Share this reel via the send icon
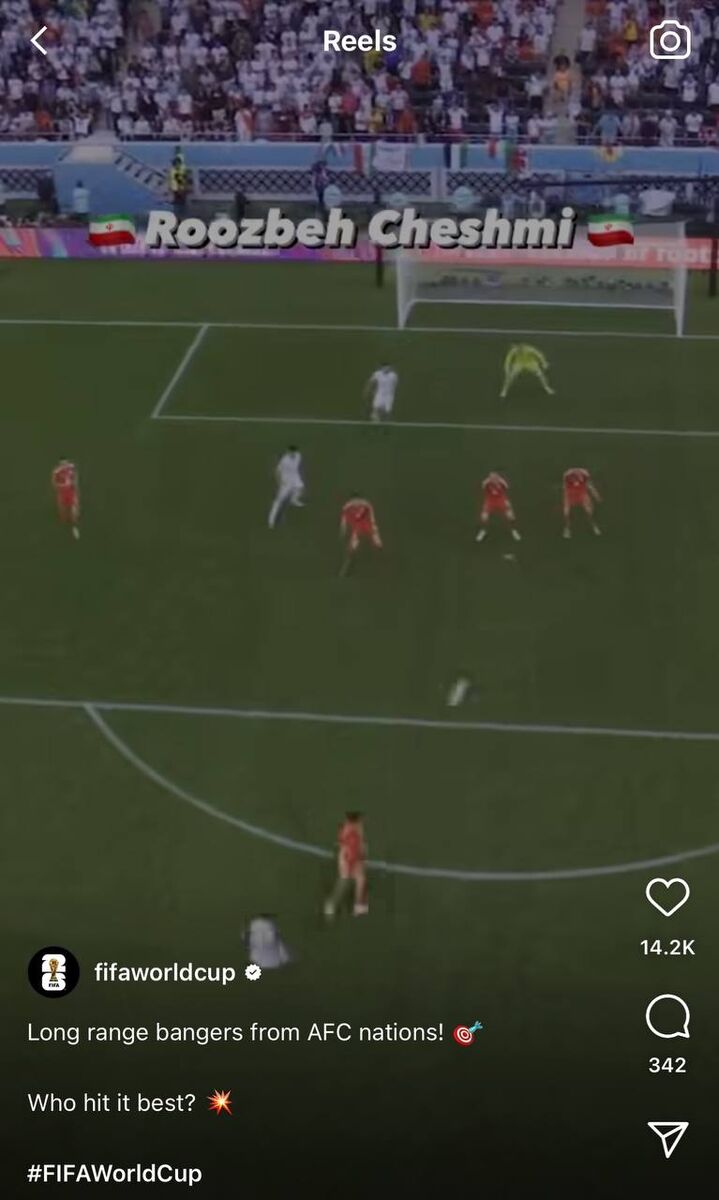This screenshot has height=1200, width=719. pos(667,1138)
